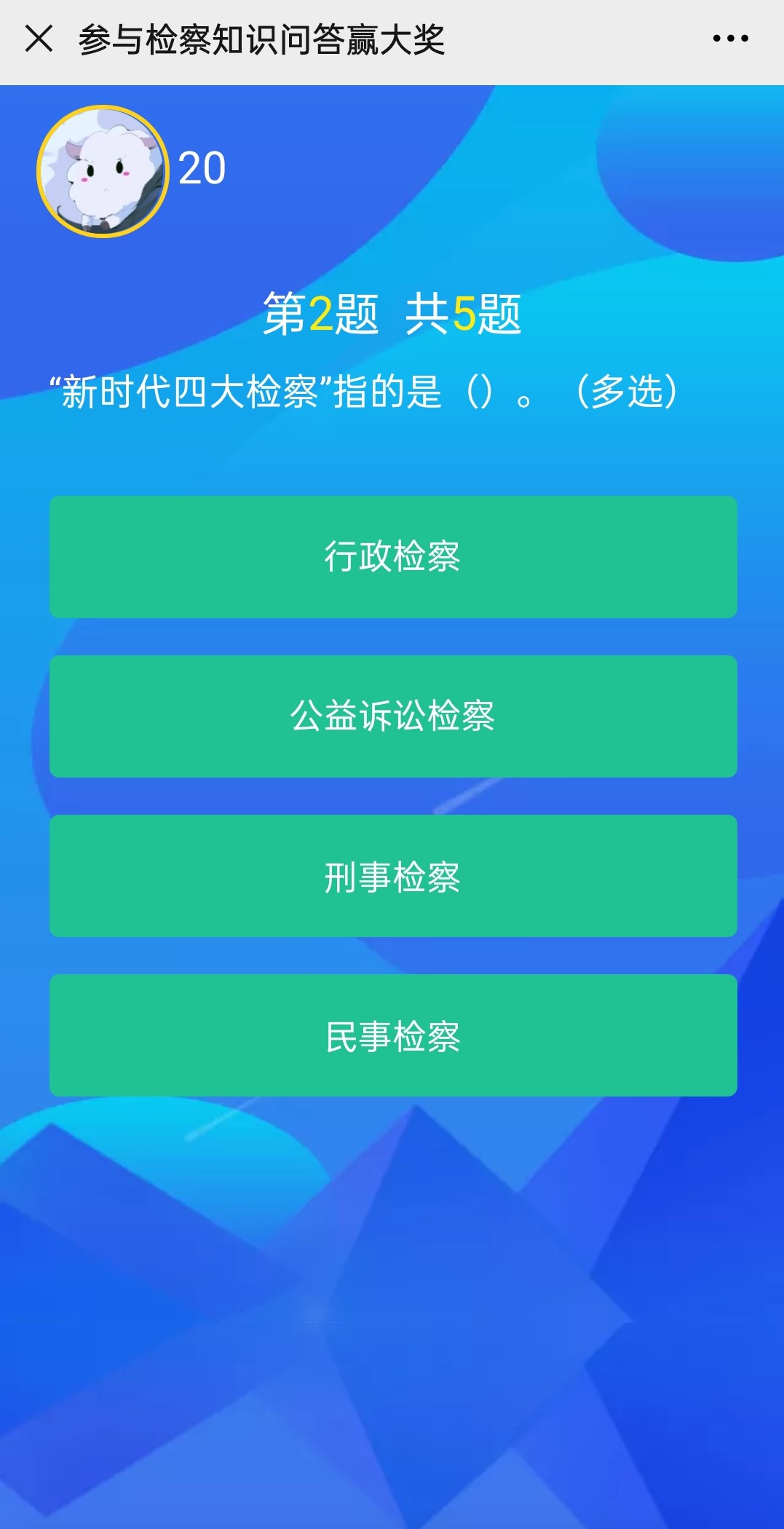Tap the 民事检察 option
784x1529 pixels.
pyautogui.click(x=393, y=1035)
